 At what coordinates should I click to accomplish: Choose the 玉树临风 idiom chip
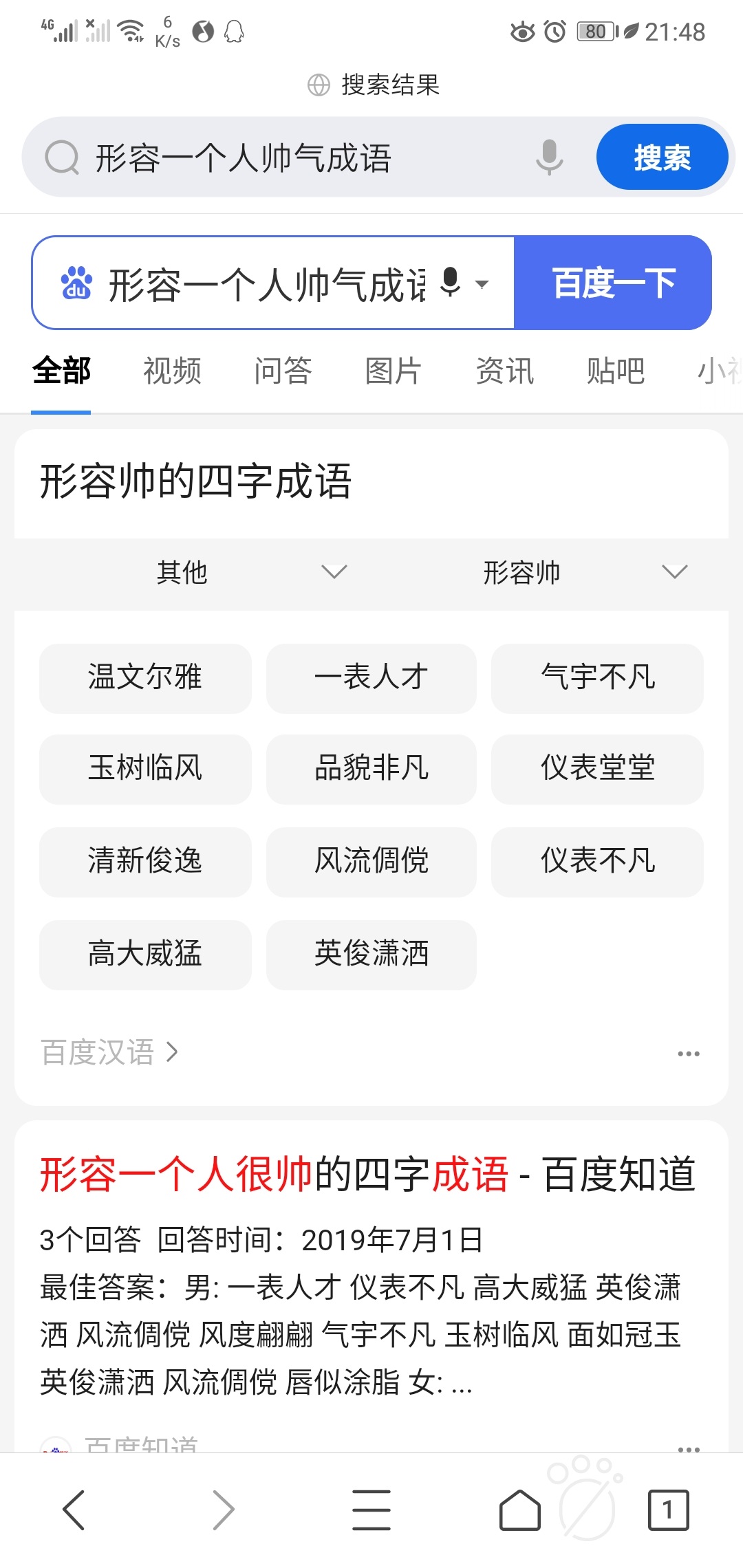click(x=145, y=769)
